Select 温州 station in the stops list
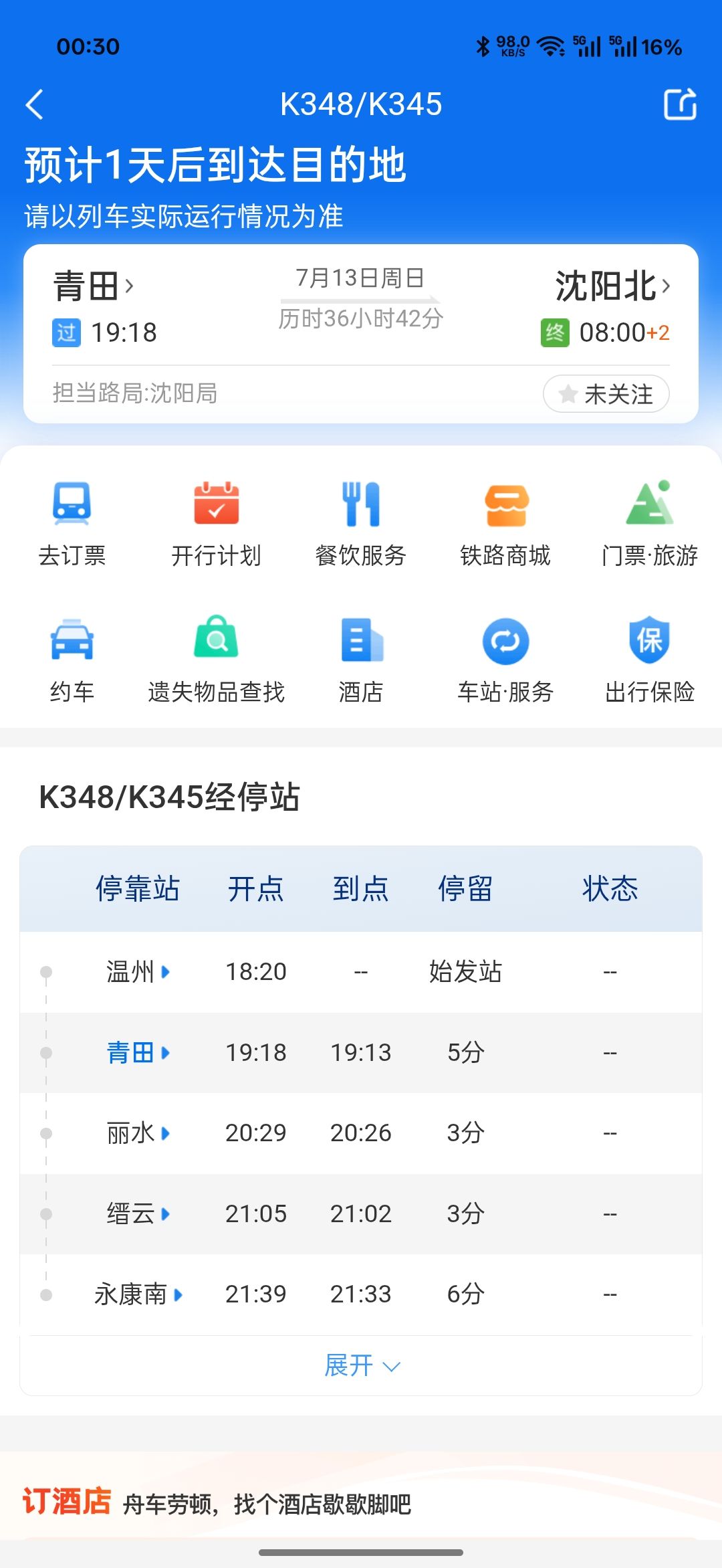This screenshot has height=1568, width=722. (138, 971)
